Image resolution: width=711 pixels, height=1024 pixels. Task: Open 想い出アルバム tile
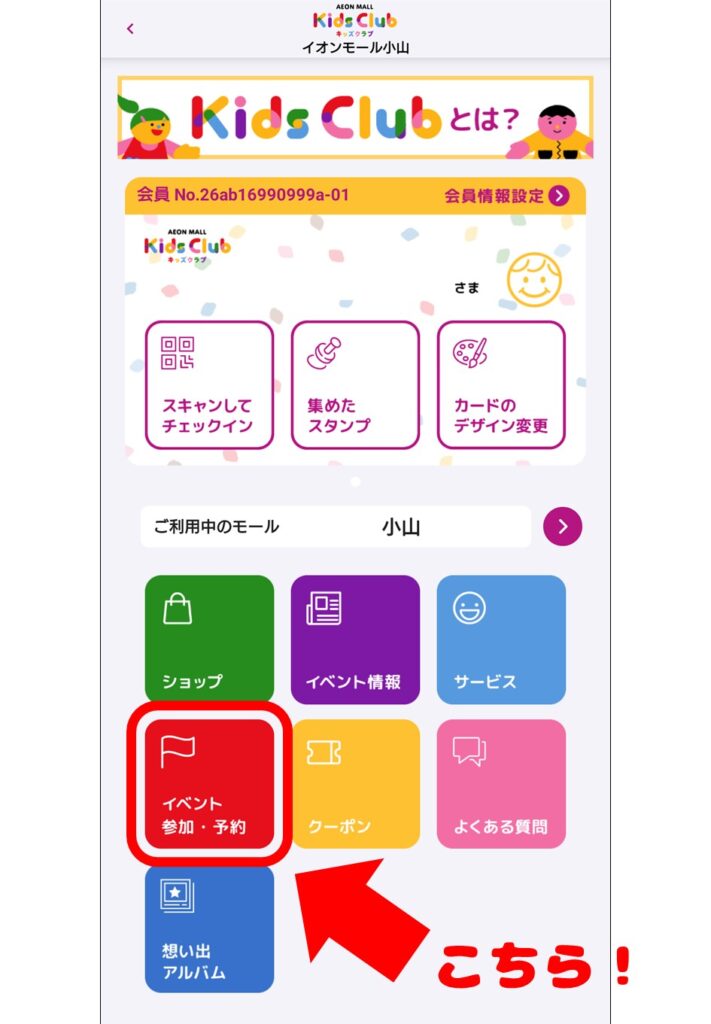[x=209, y=928]
